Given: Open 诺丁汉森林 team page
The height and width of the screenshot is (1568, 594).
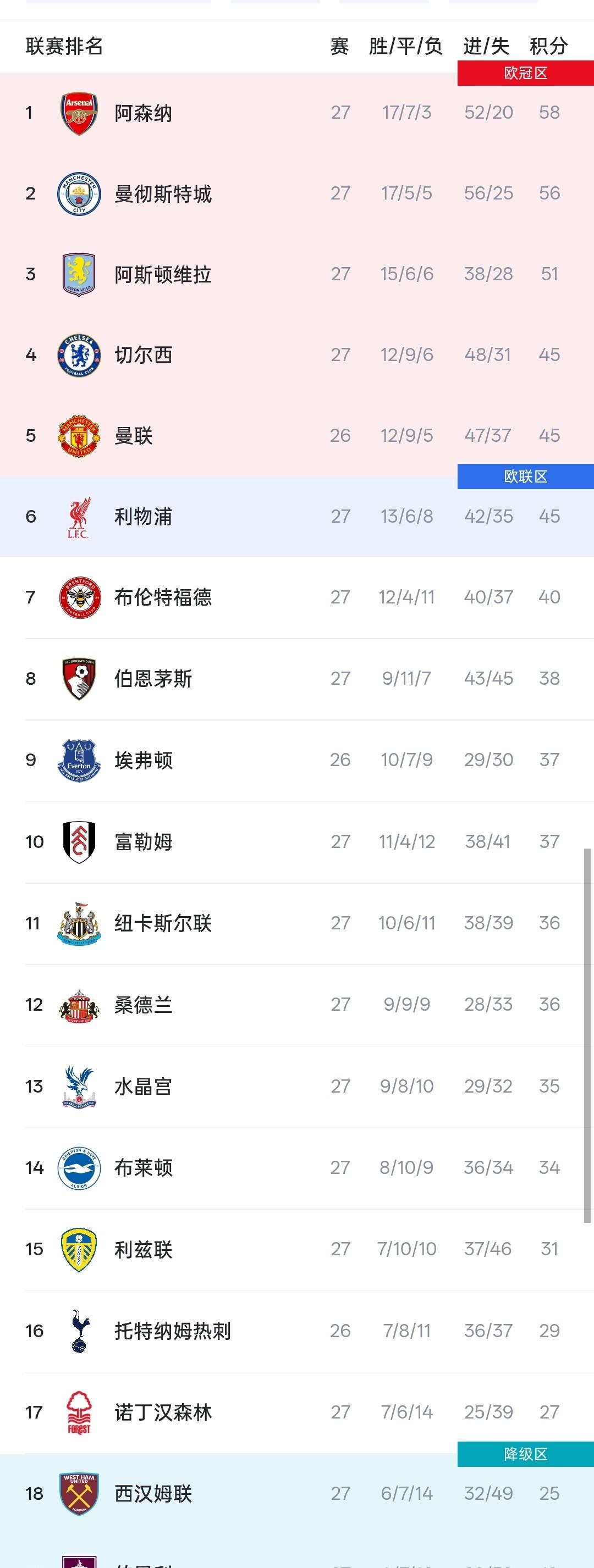Looking at the screenshot, I should point(163,1412).
